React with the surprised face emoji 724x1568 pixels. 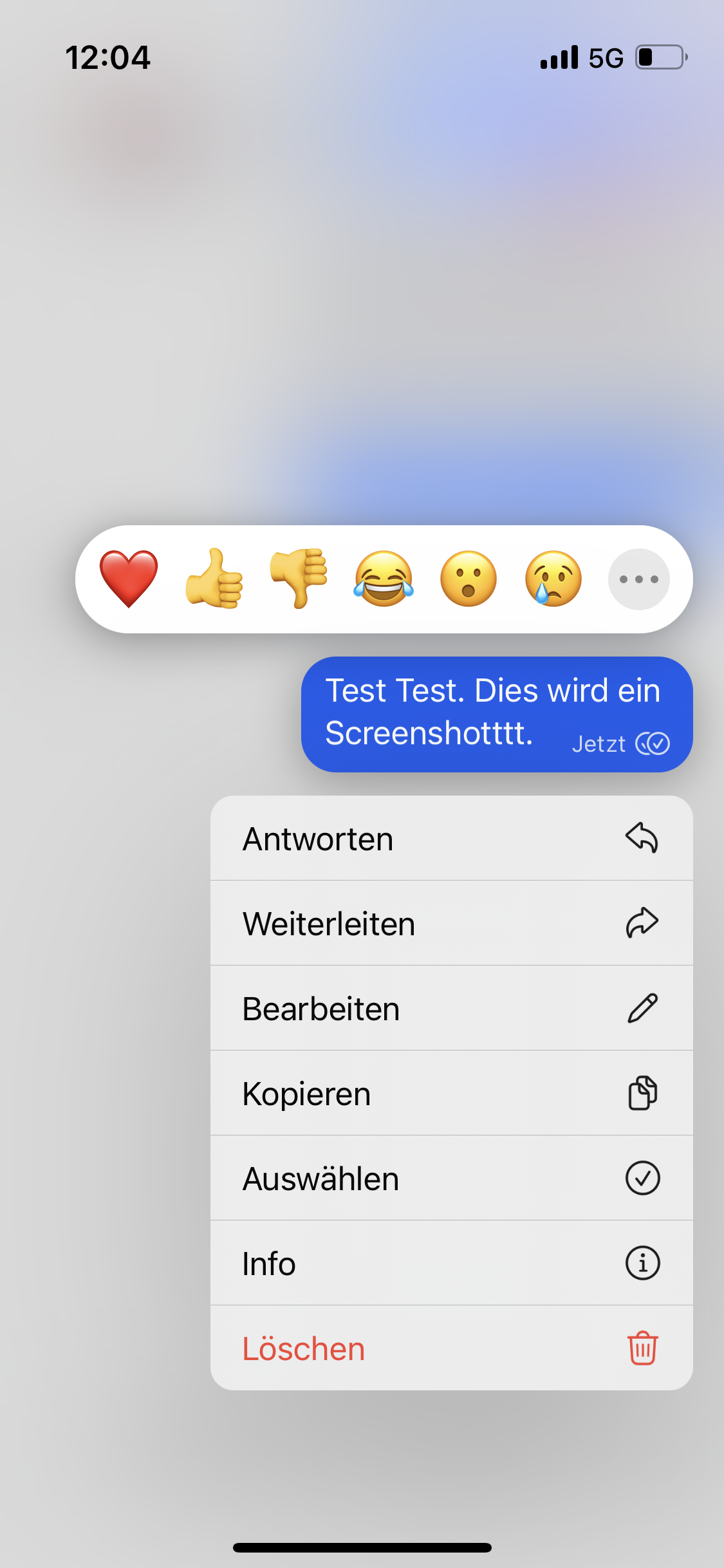(x=469, y=579)
